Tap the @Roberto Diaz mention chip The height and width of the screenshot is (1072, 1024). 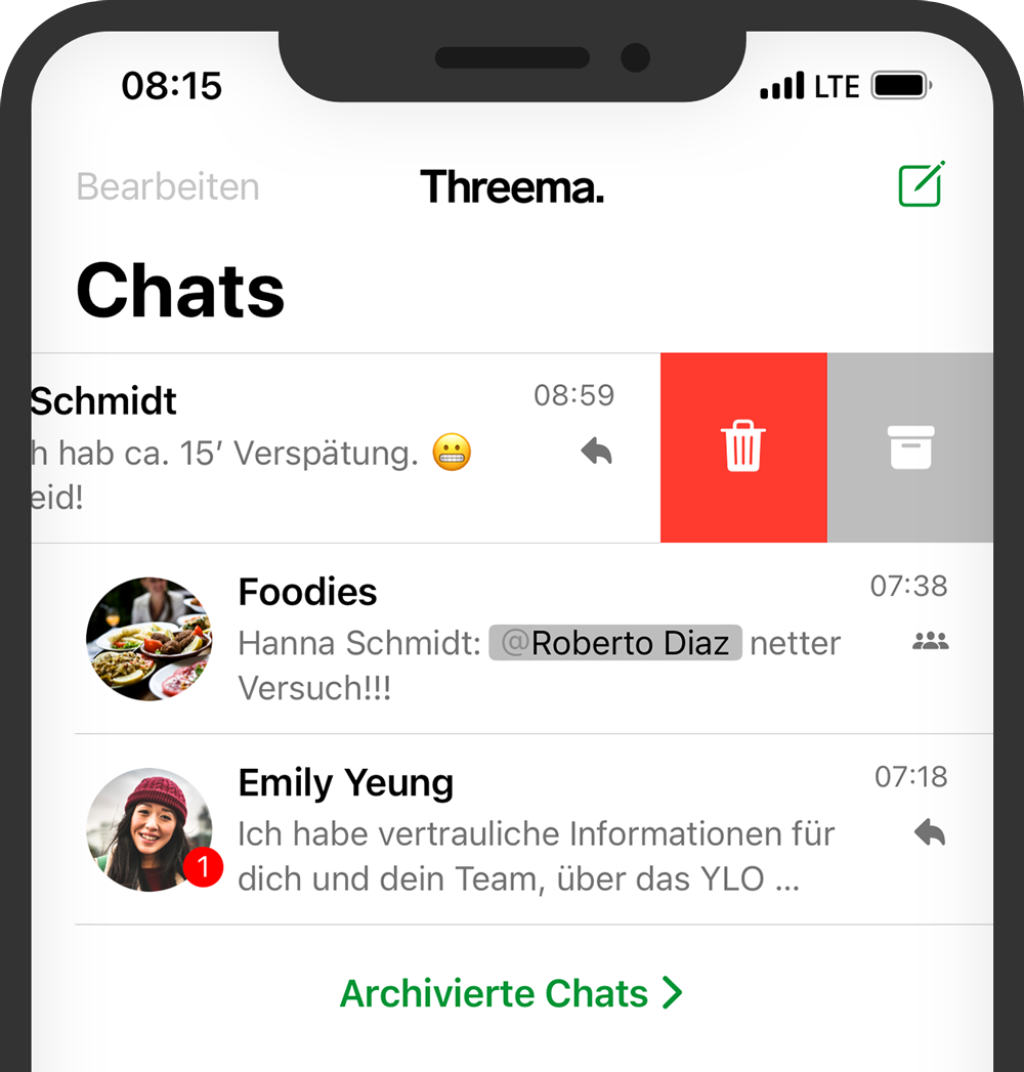tap(614, 643)
